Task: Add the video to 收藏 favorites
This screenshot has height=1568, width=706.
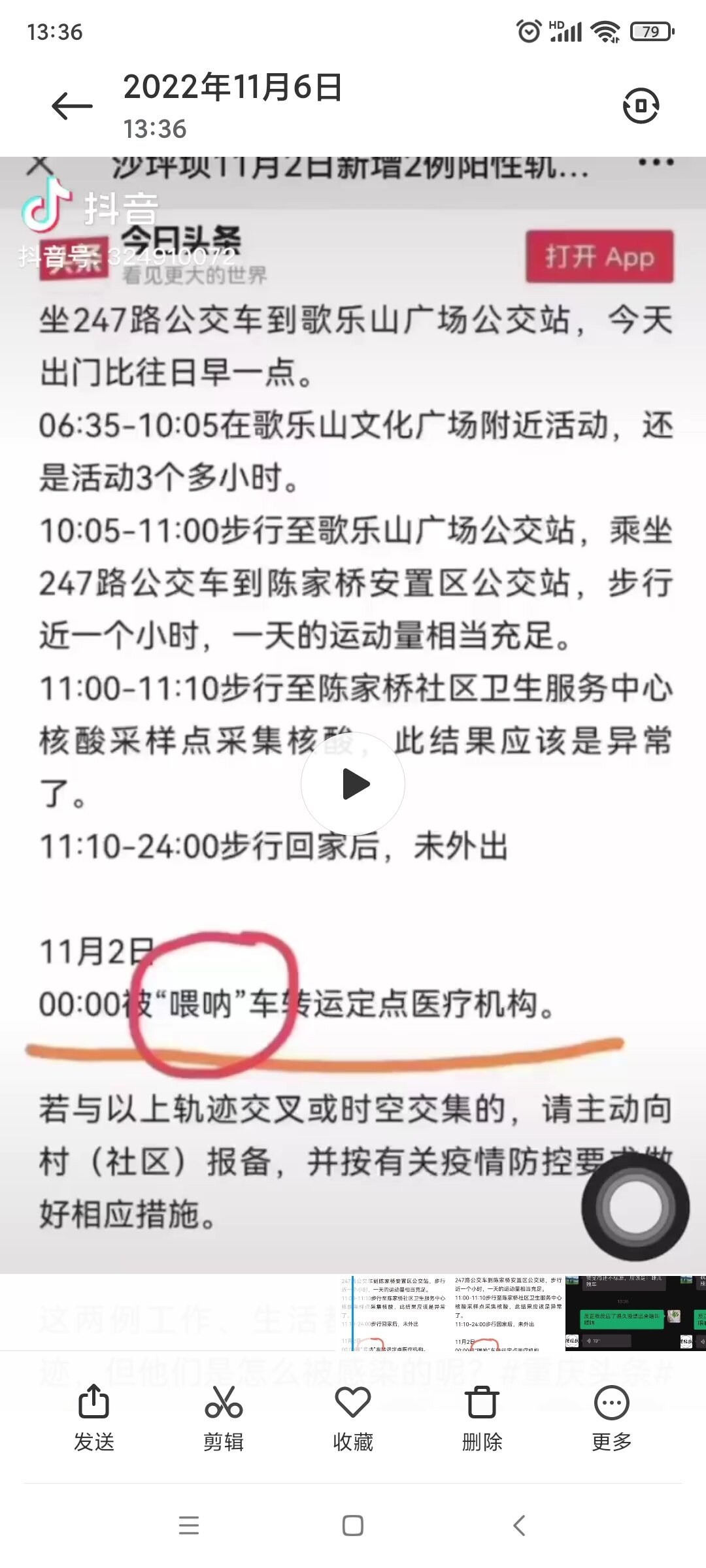Action: click(x=353, y=1415)
